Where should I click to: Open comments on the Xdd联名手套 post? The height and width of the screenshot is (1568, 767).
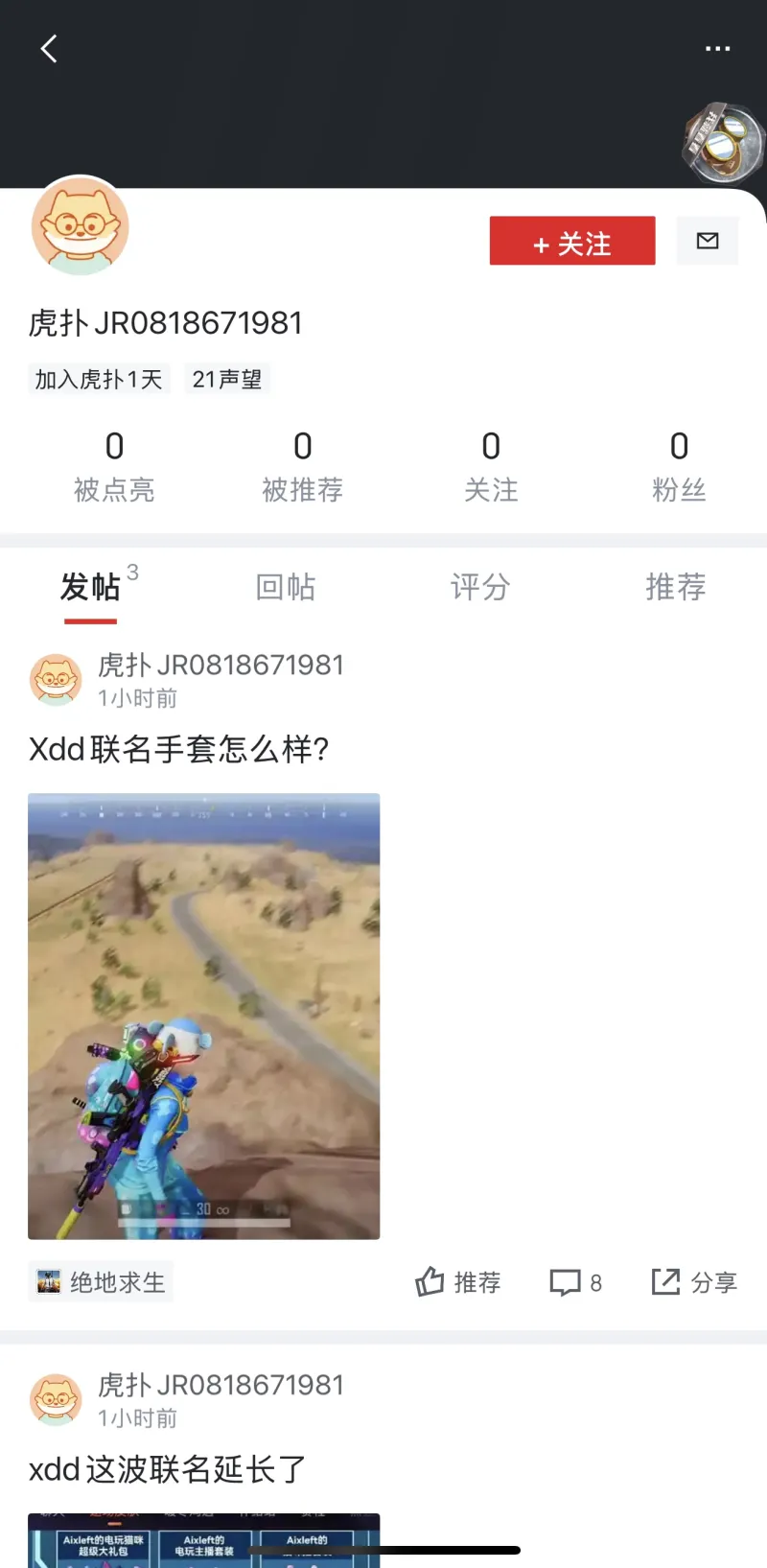point(575,1282)
